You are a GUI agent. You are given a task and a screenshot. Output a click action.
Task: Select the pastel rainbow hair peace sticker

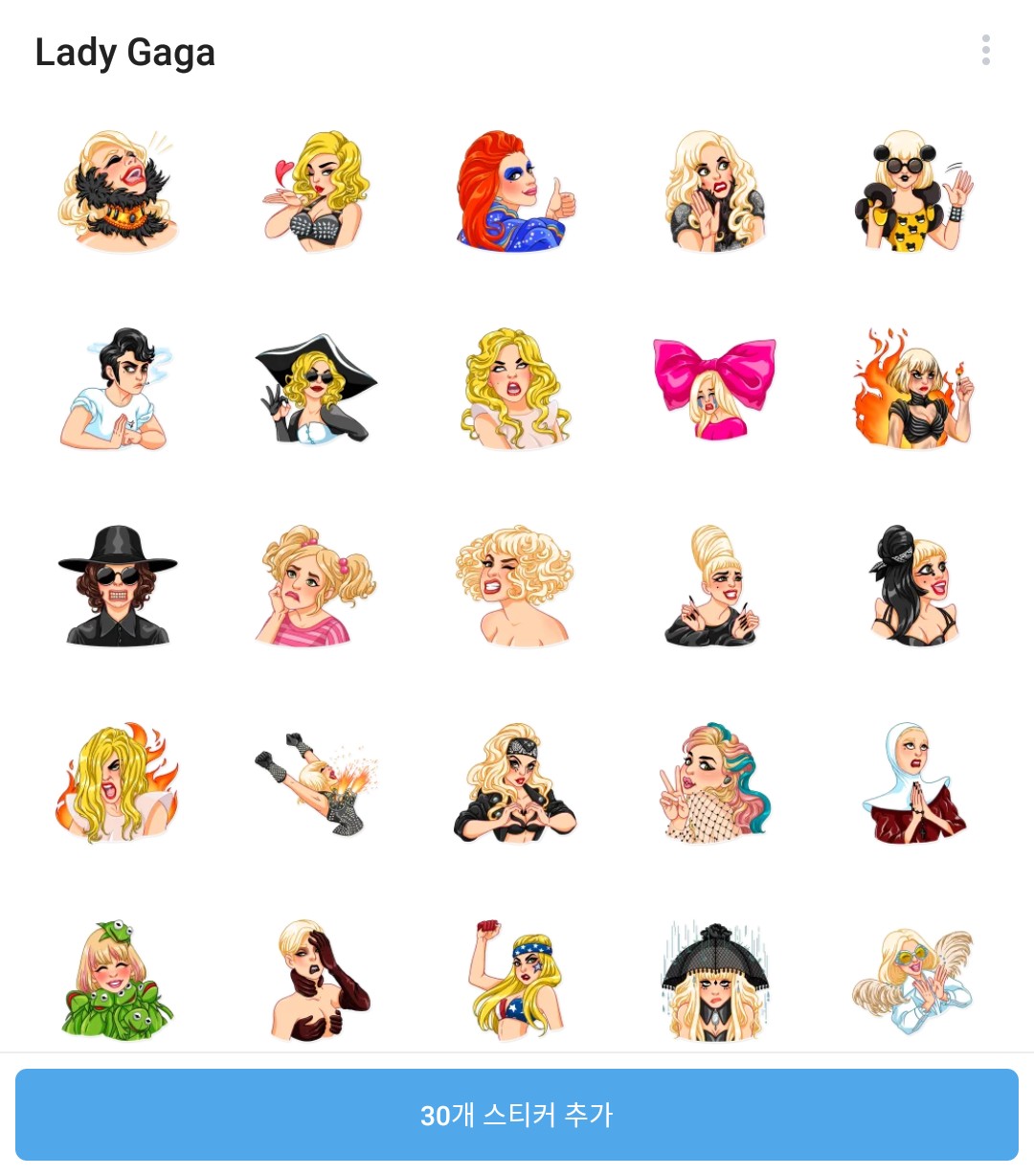point(714,783)
